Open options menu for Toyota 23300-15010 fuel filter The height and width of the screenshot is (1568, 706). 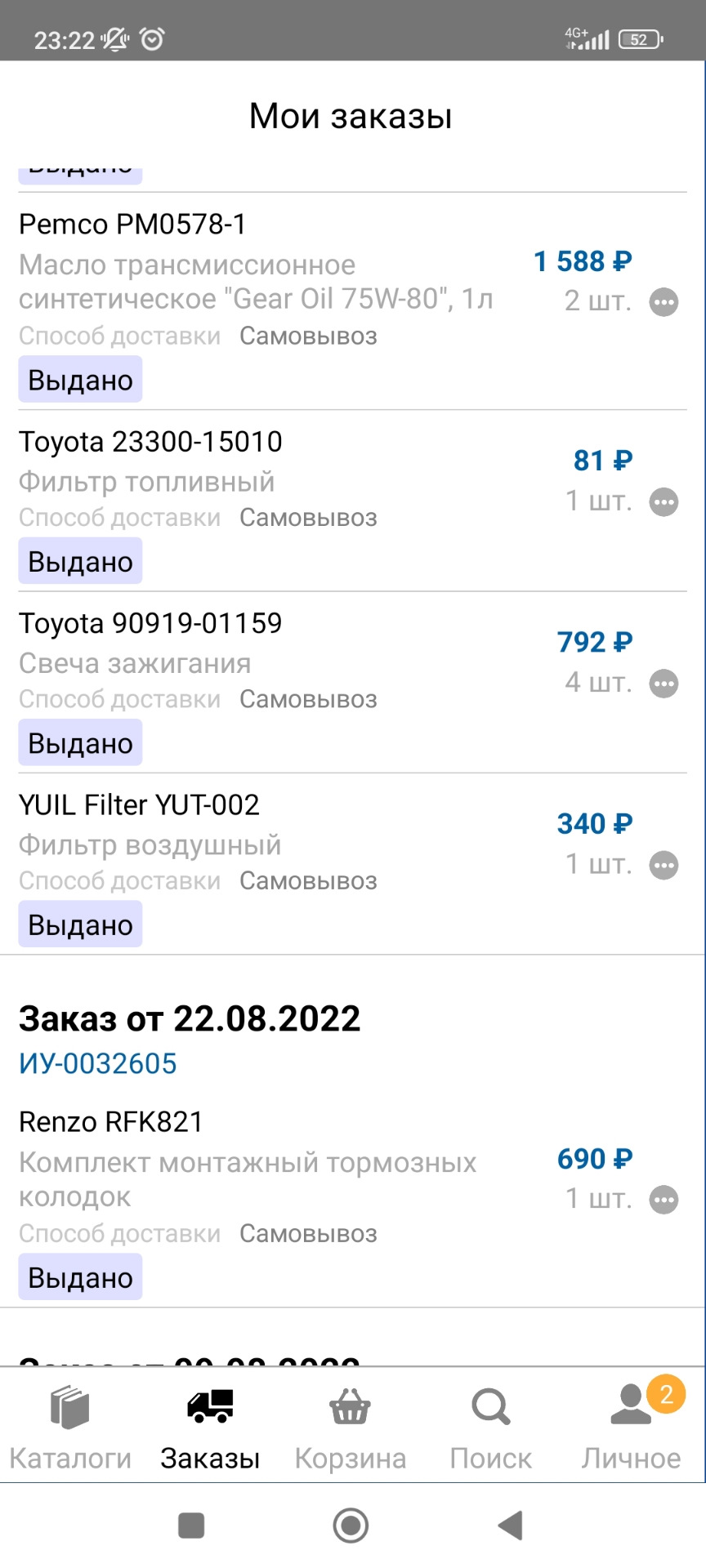click(x=664, y=501)
